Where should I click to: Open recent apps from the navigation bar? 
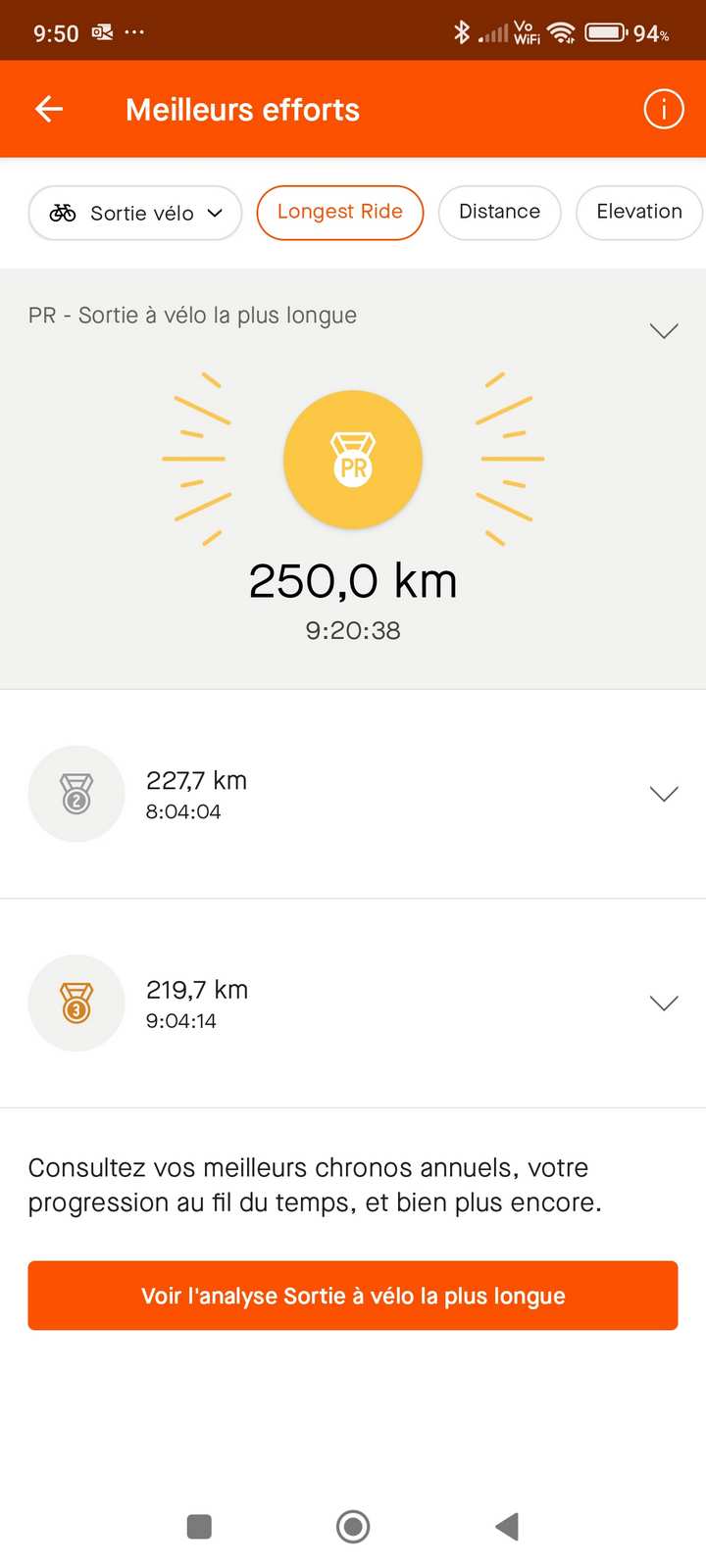199,1526
